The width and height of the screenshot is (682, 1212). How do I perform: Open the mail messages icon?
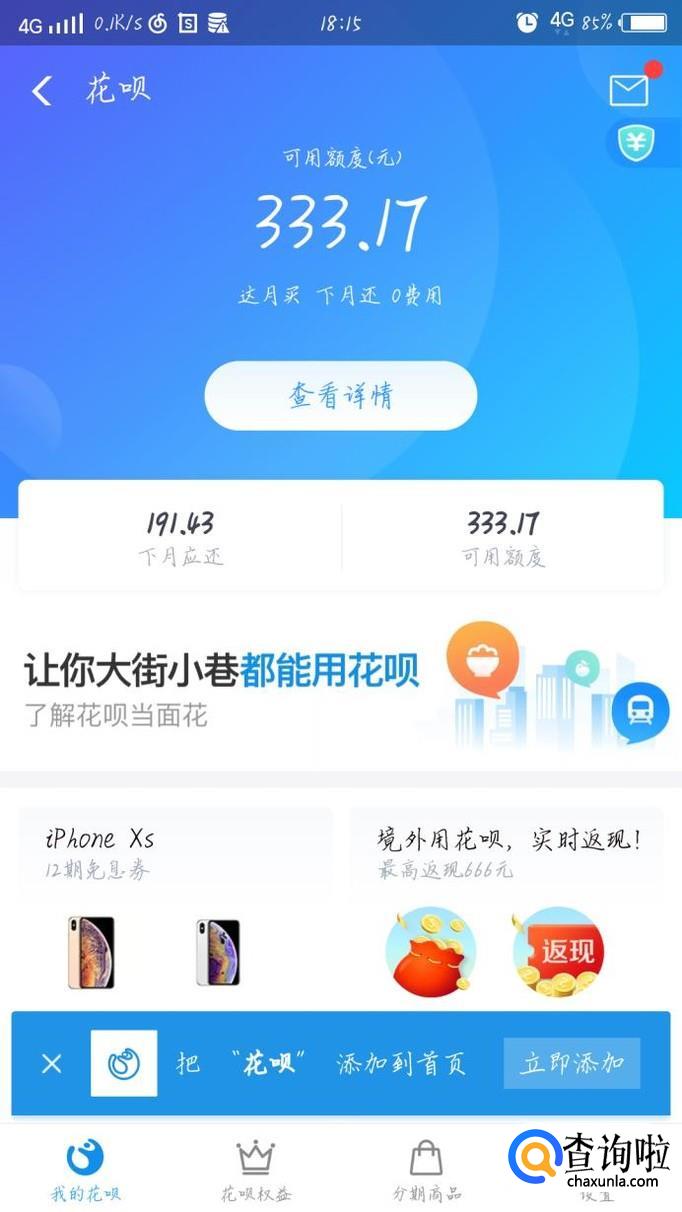629,90
